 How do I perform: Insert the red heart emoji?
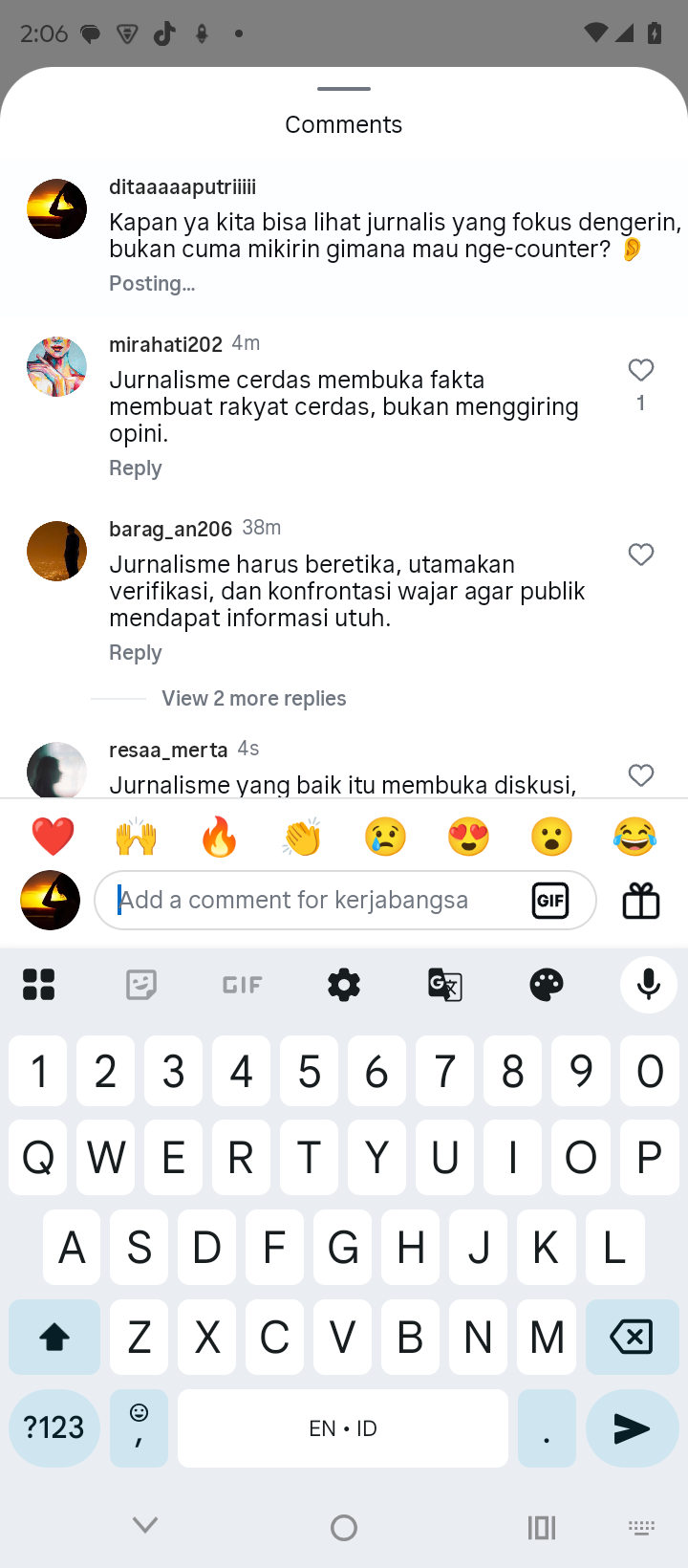(x=53, y=837)
